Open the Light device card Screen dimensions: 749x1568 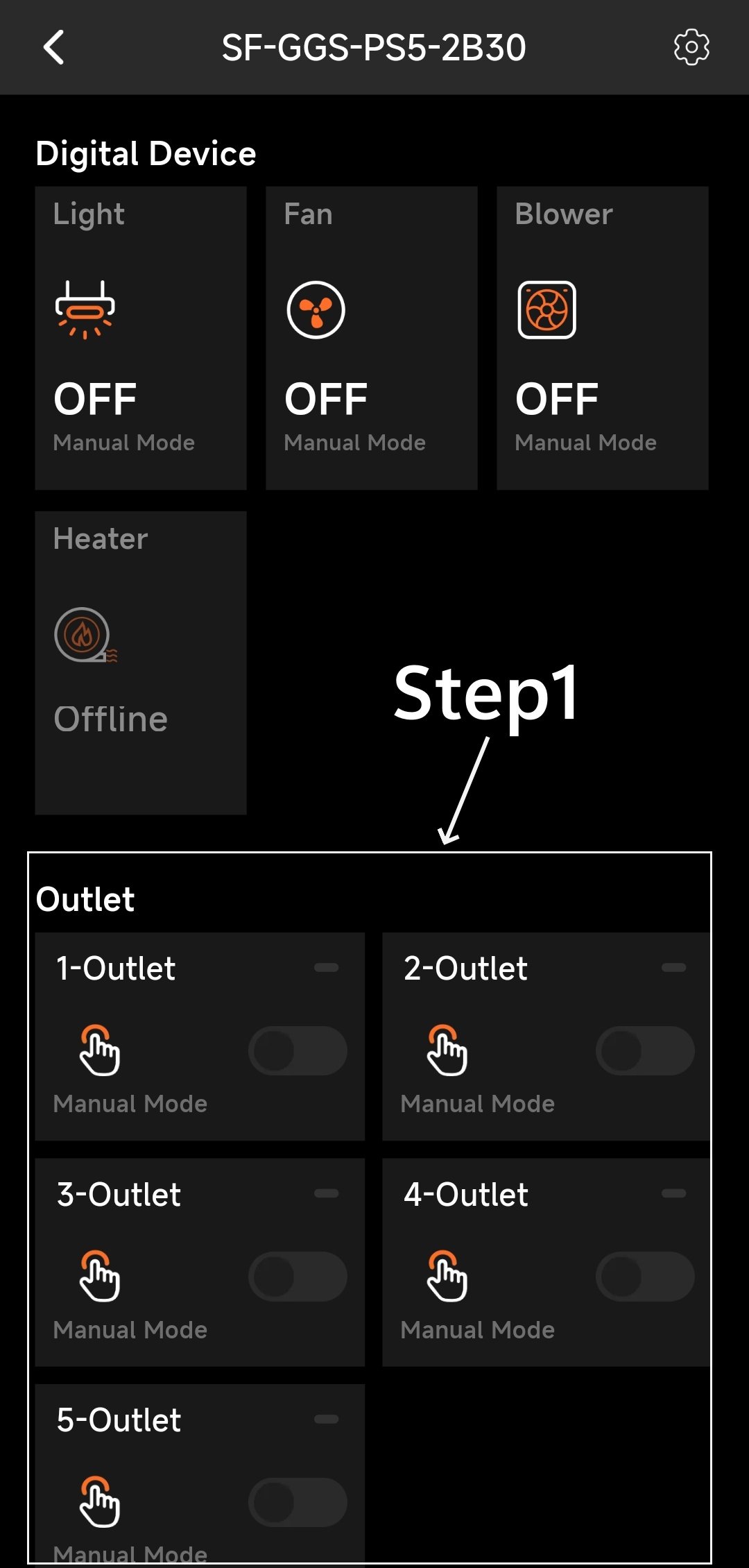(x=141, y=338)
